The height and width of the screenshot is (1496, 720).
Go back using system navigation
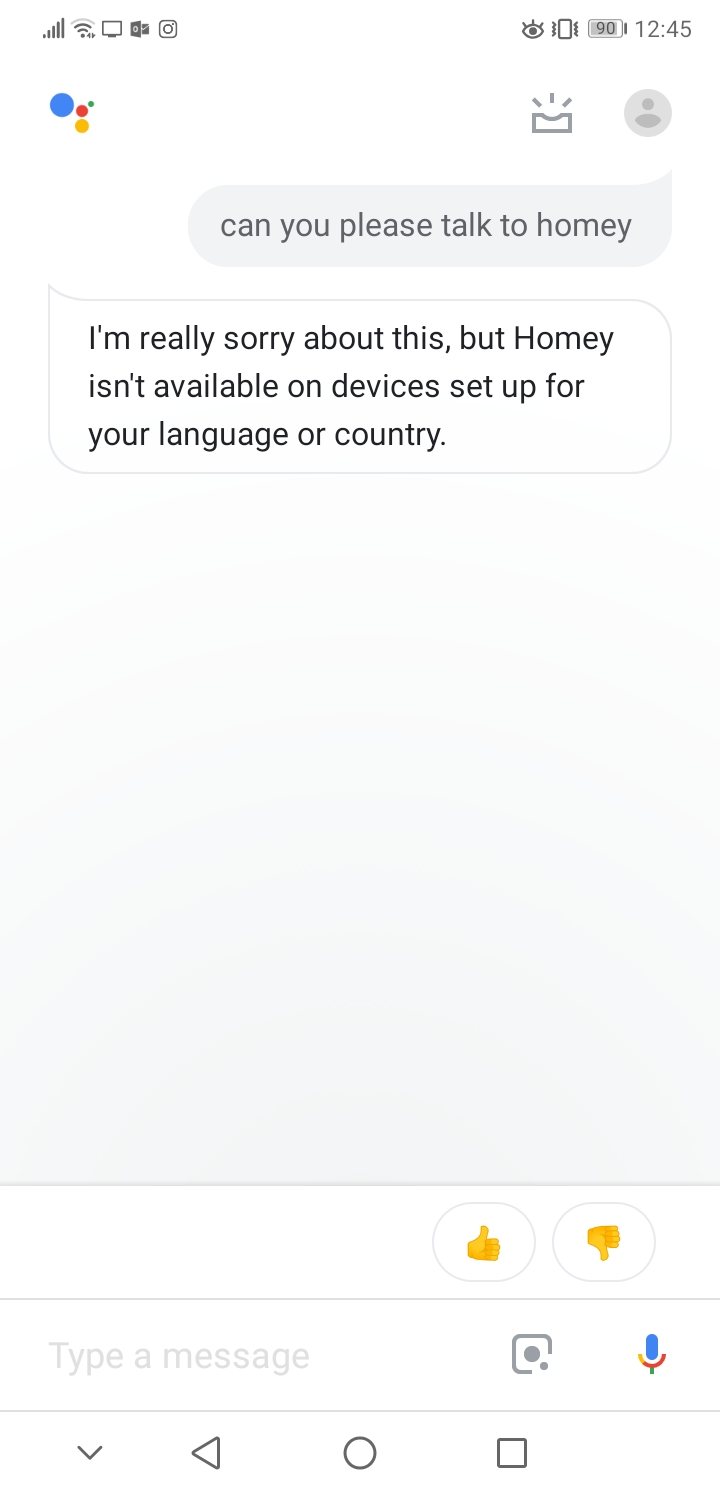click(x=206, y=1452)
